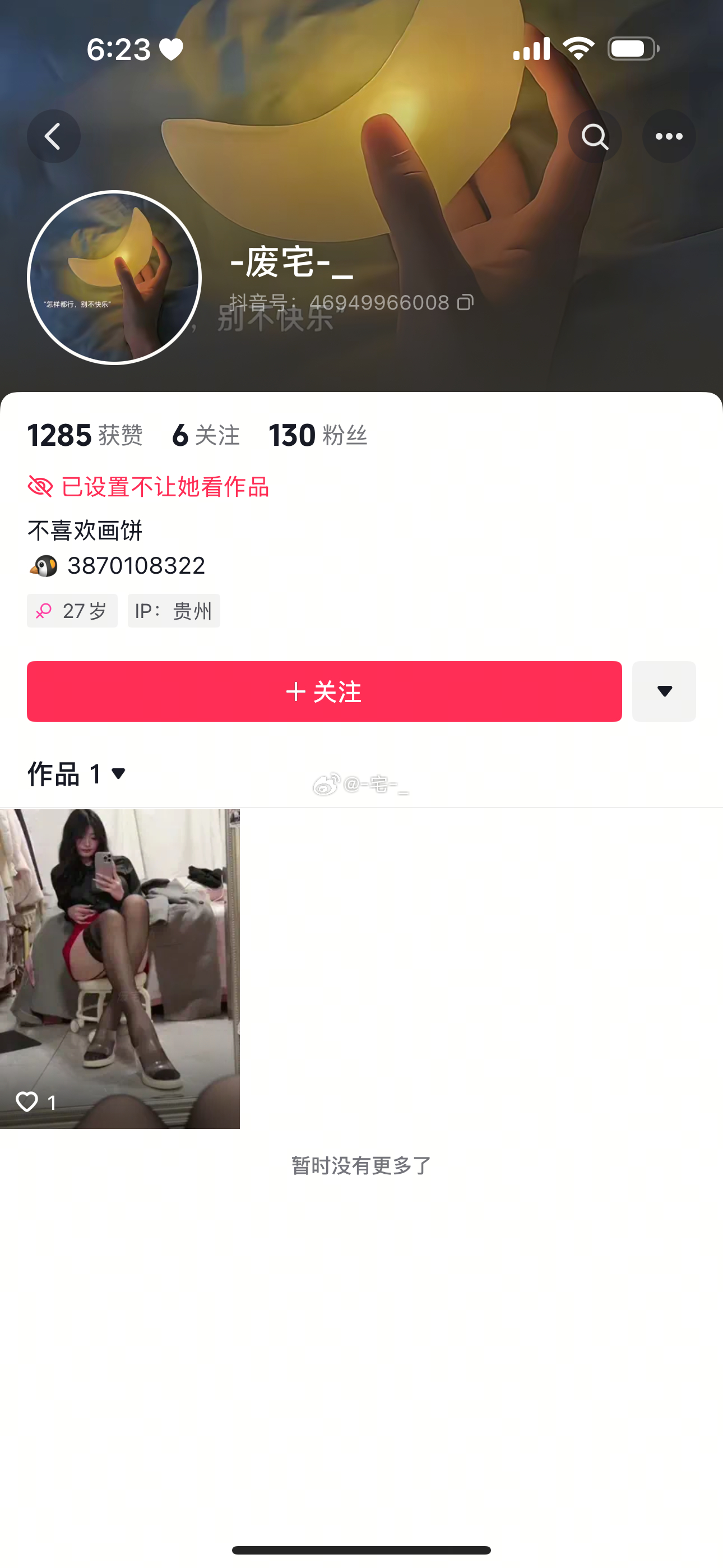
Task: Open the video with 1 like
Action: (x=120, y=968)
